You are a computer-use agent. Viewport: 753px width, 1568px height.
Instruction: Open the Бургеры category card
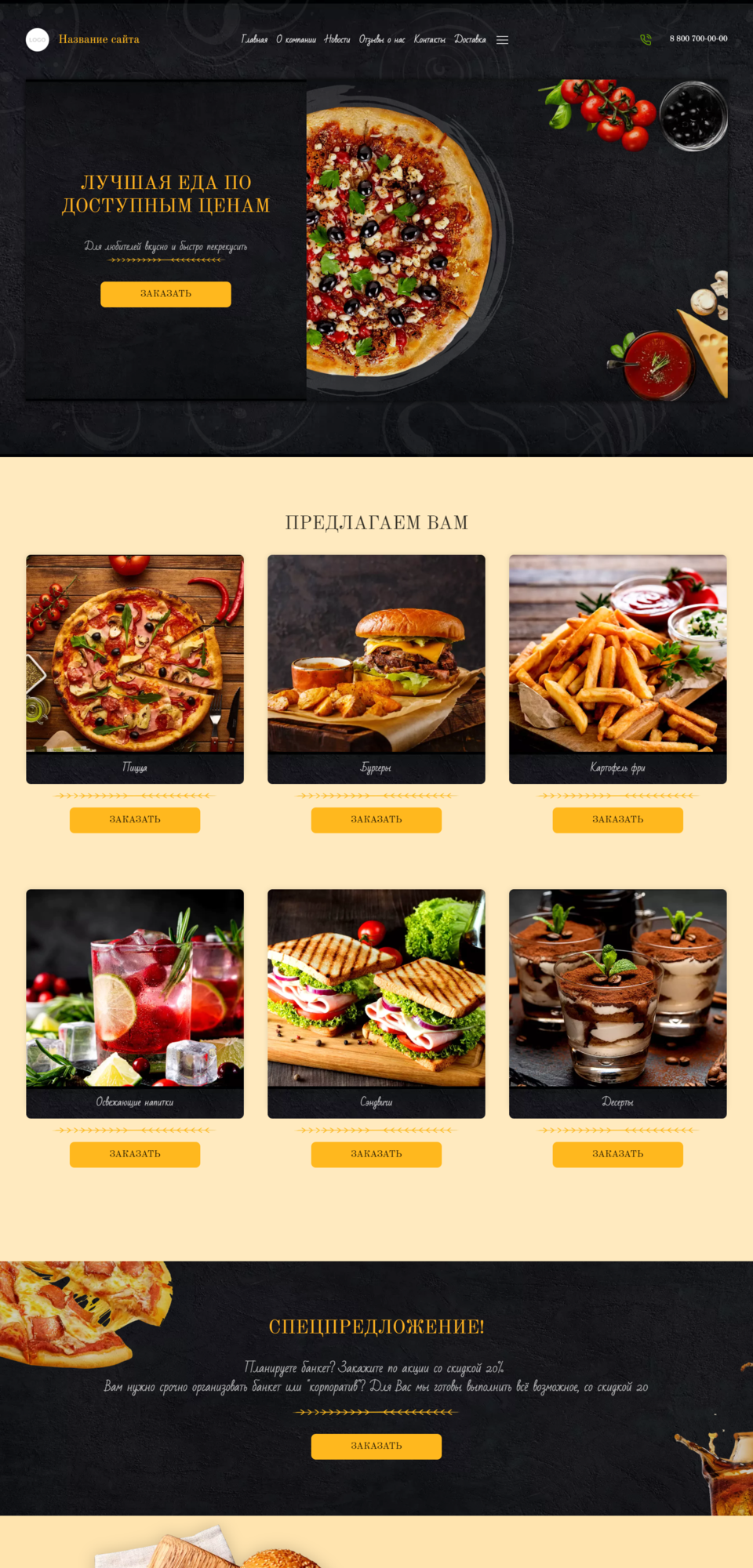tap(376, 669)
